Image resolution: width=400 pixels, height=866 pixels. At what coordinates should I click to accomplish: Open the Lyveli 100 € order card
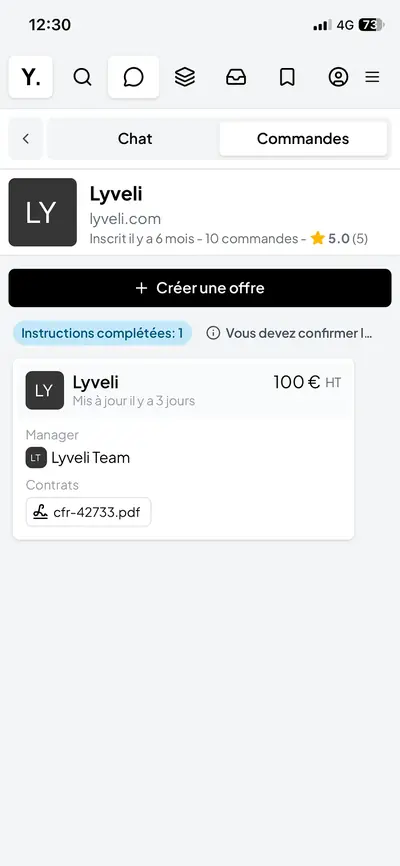(x=183, y=449)
